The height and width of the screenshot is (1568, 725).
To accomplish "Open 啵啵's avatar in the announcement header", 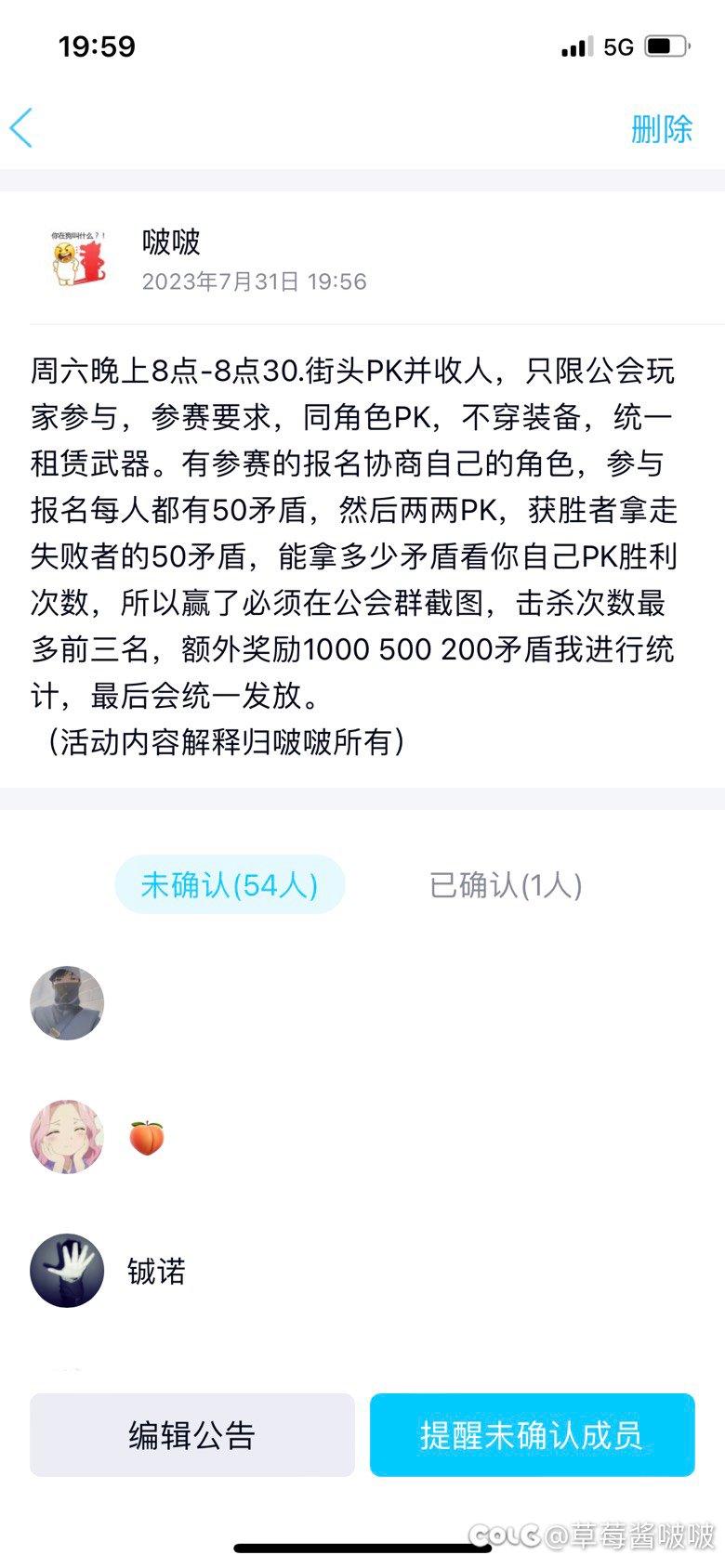I will click(x=78, y=258).
